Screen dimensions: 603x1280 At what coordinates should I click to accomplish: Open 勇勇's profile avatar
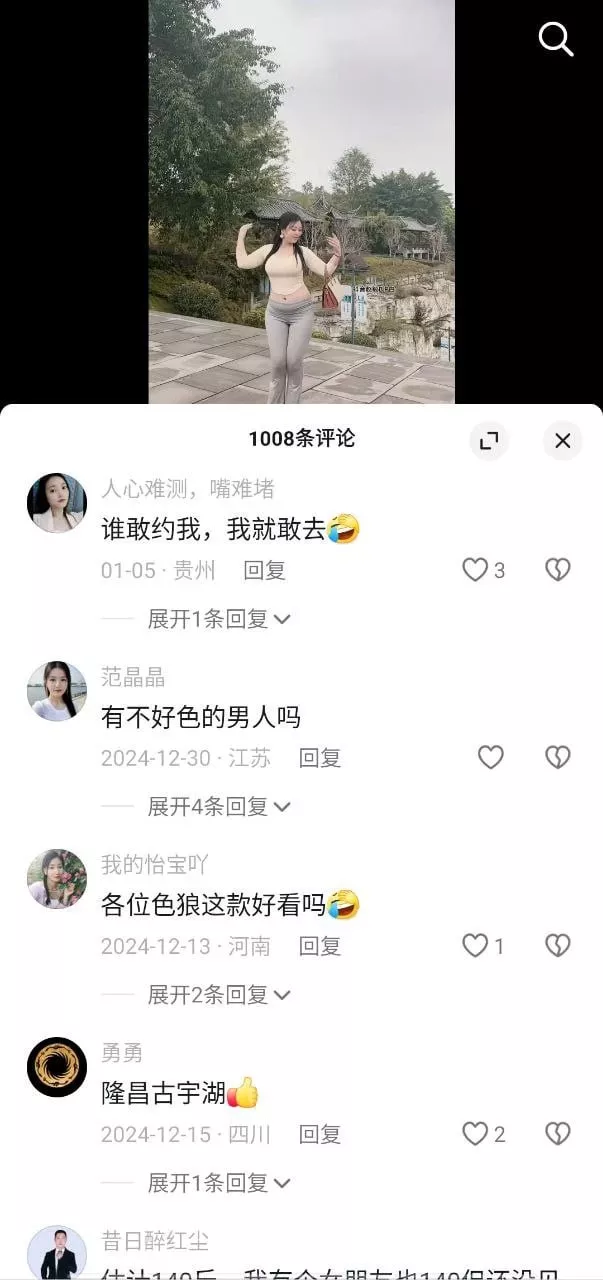[57, 1067]
